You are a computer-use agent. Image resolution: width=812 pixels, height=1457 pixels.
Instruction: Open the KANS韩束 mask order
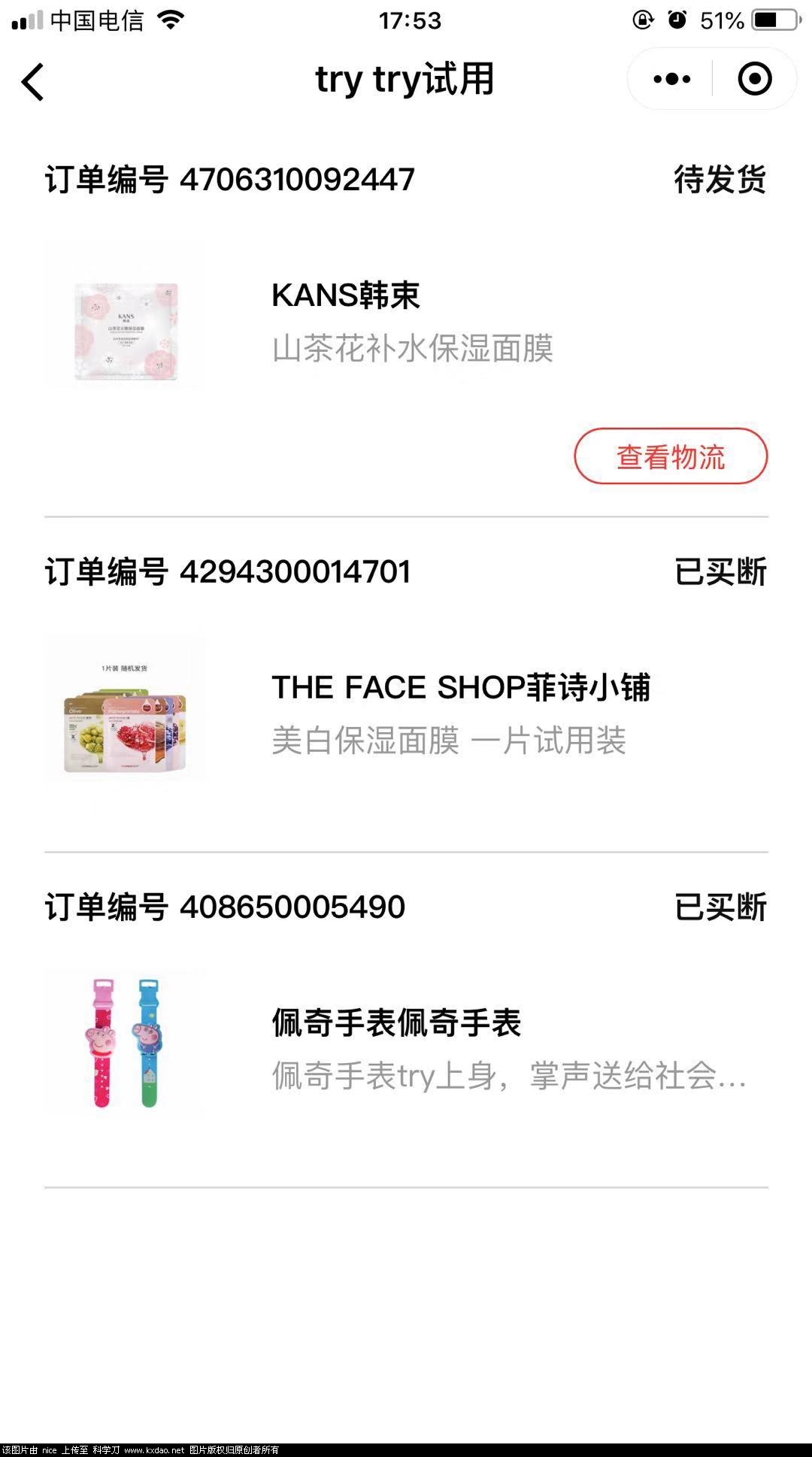coord(406,320)
